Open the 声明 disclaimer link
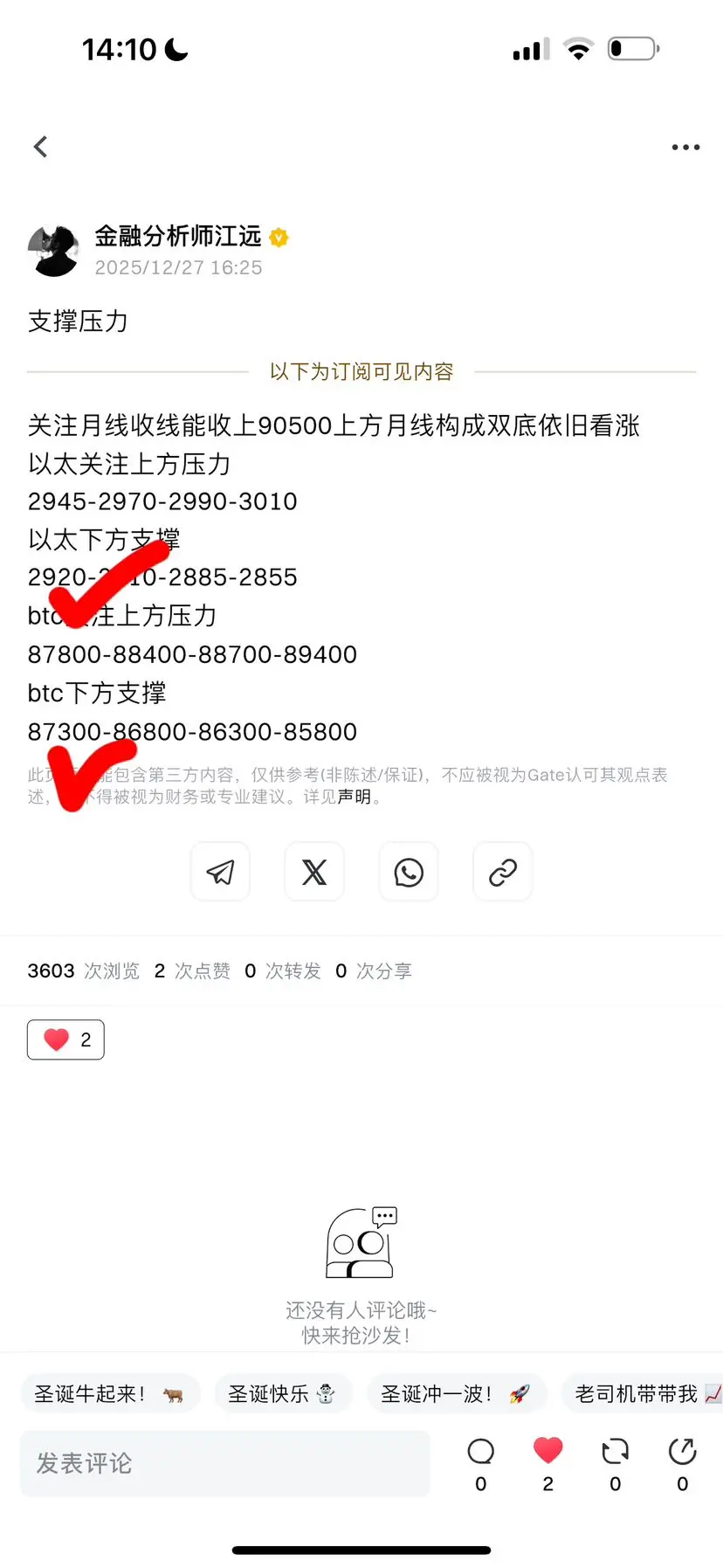This screenshot has height=1568, width=723. [x=355, y=797]
